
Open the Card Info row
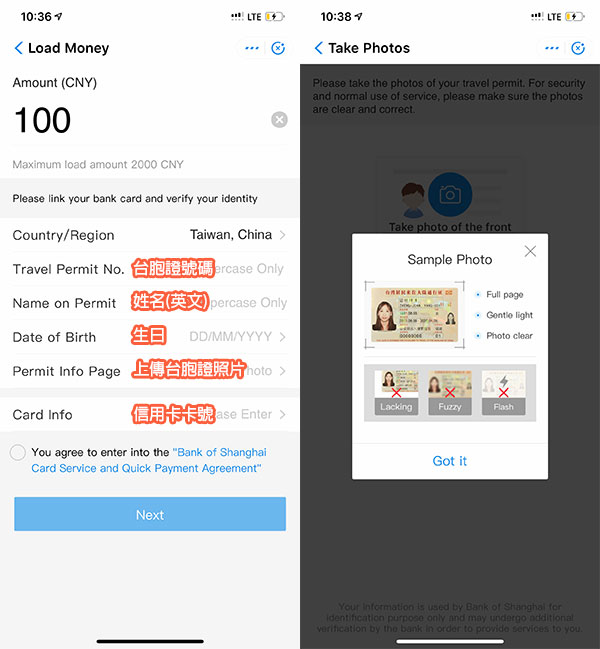point(150,414)
